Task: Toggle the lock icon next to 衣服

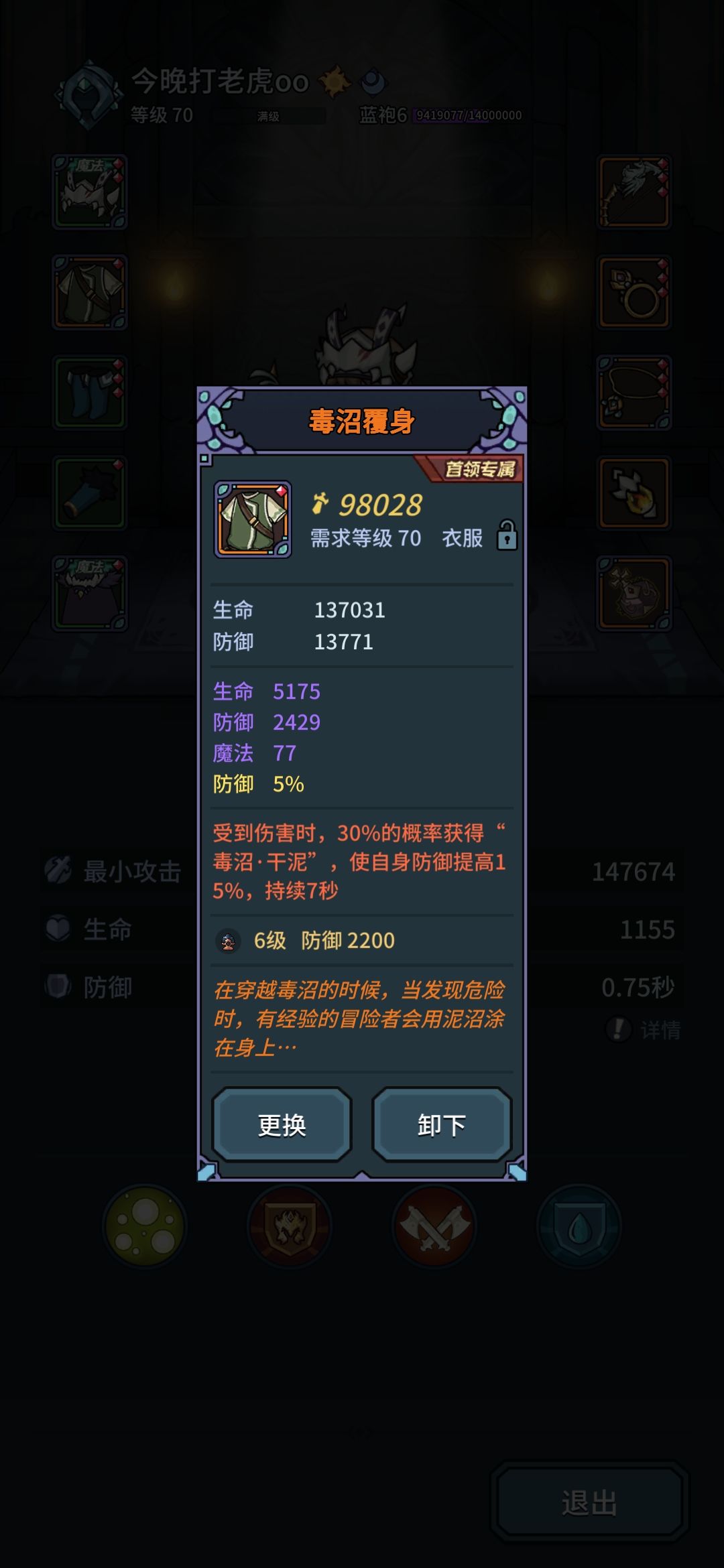Action: click(x=507, y=536)
